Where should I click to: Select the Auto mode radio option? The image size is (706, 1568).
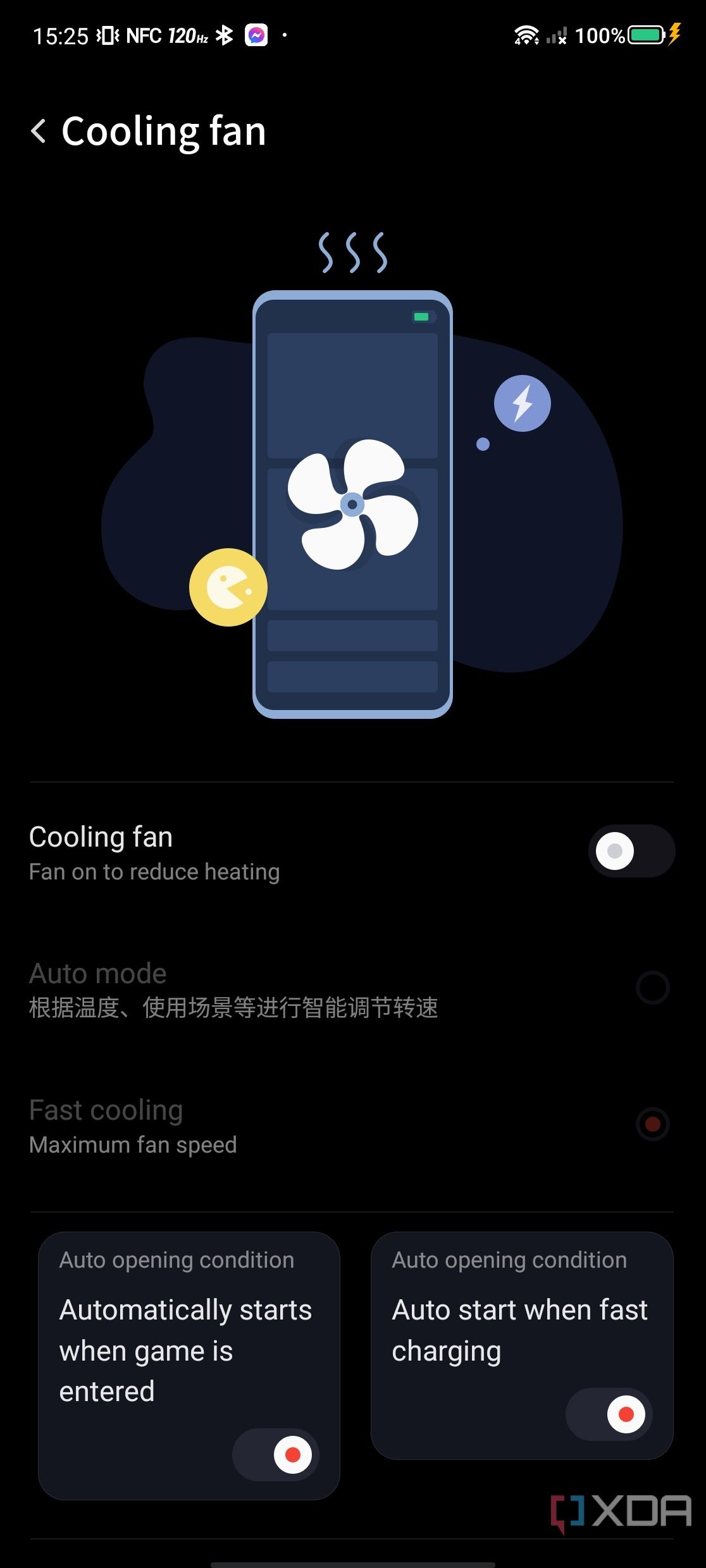(x=652, y=988)
